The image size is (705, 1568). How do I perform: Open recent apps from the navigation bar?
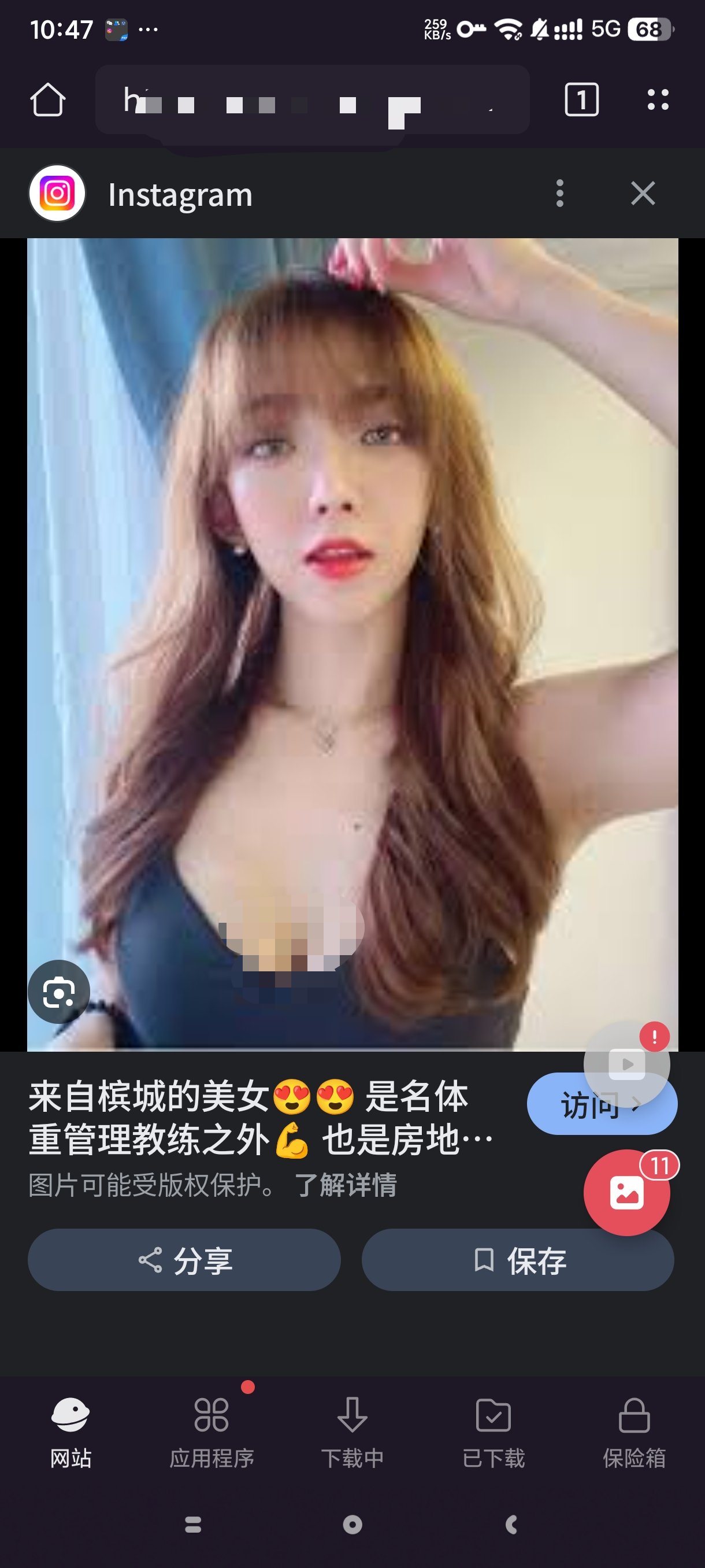[193, 1525]
